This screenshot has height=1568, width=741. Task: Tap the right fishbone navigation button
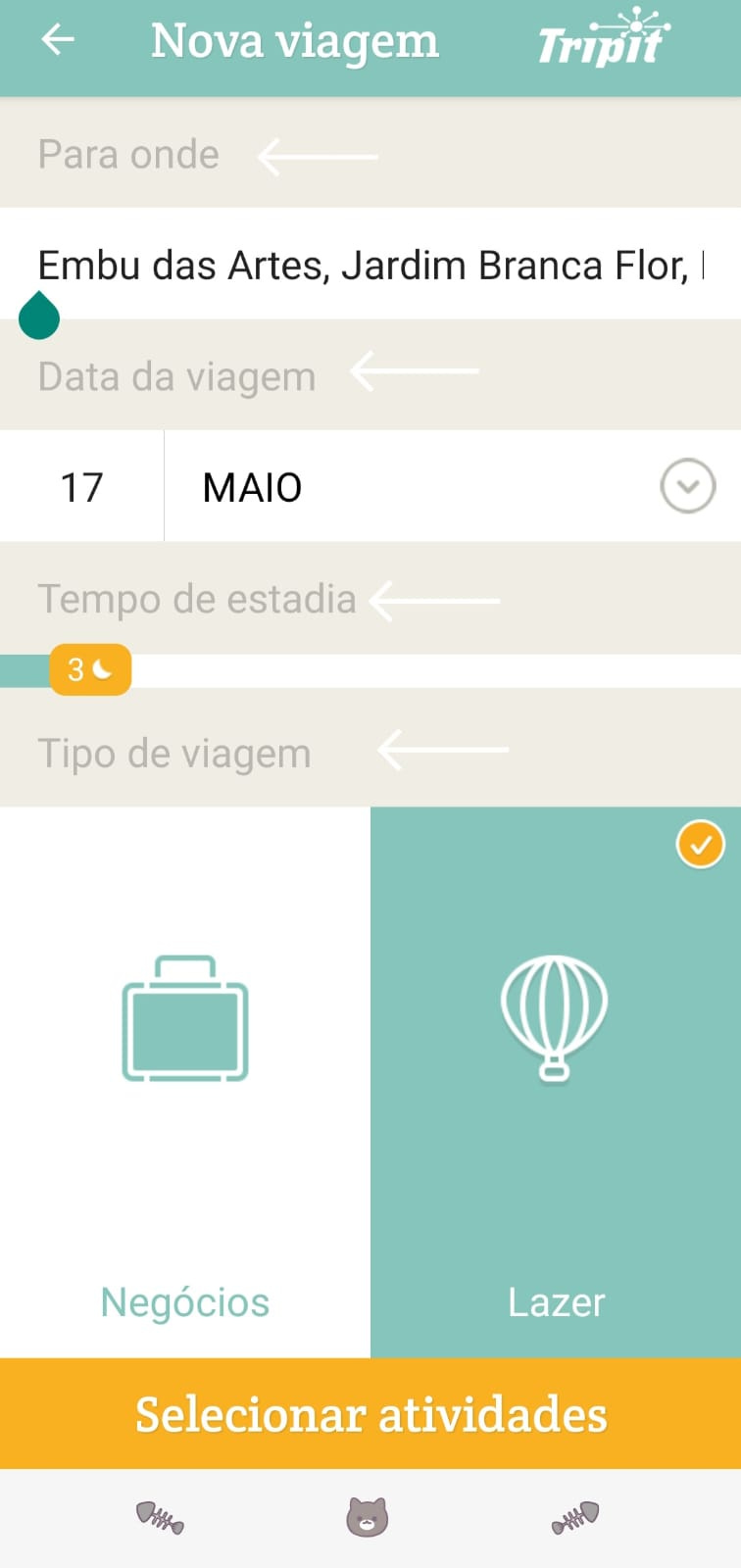[575, 1518]
